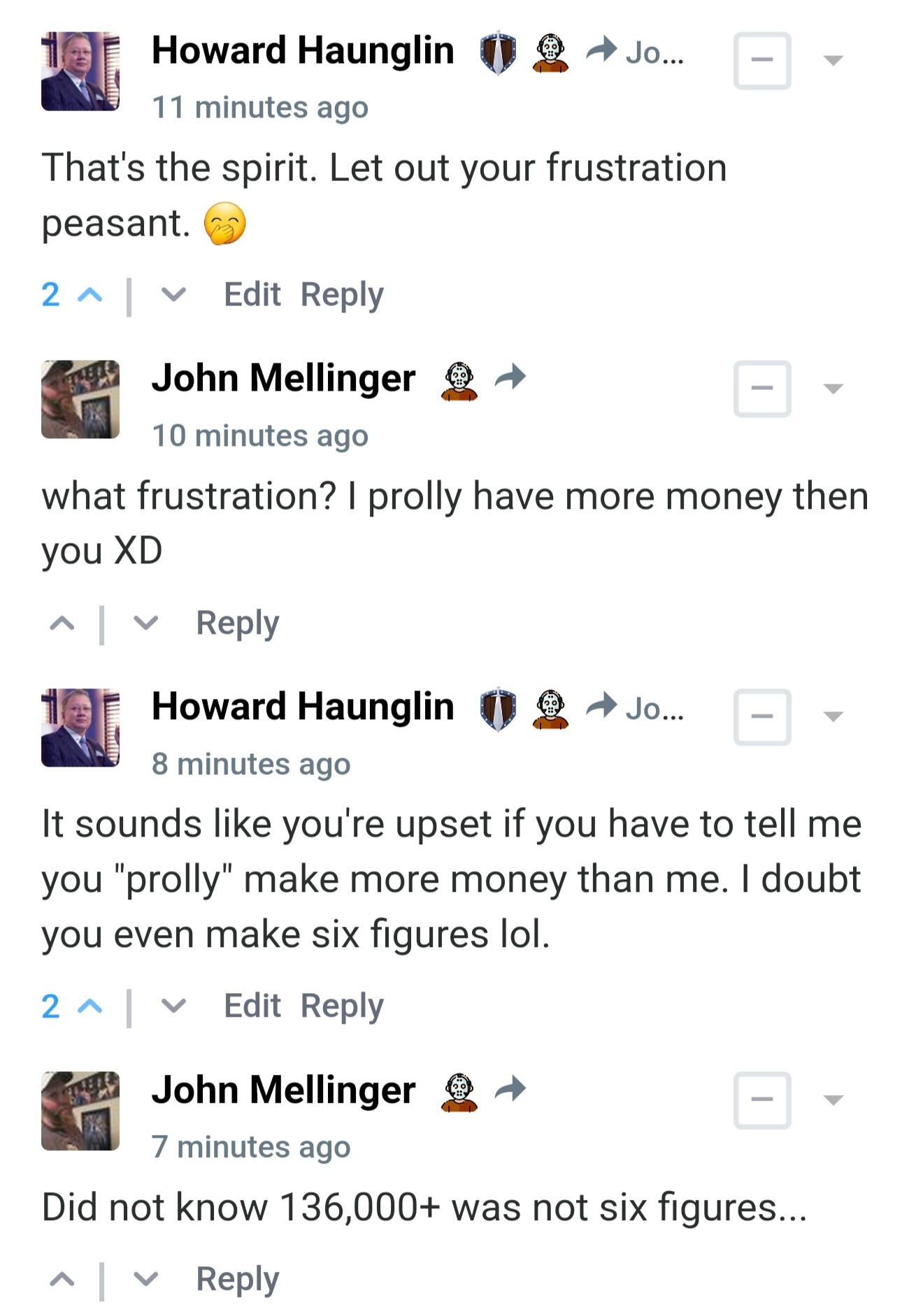Screen dimensions: 909x1316
Task: Collapse John's 7 minutes ago comment
Action: pyautogui.click(x=761, y=1100)
